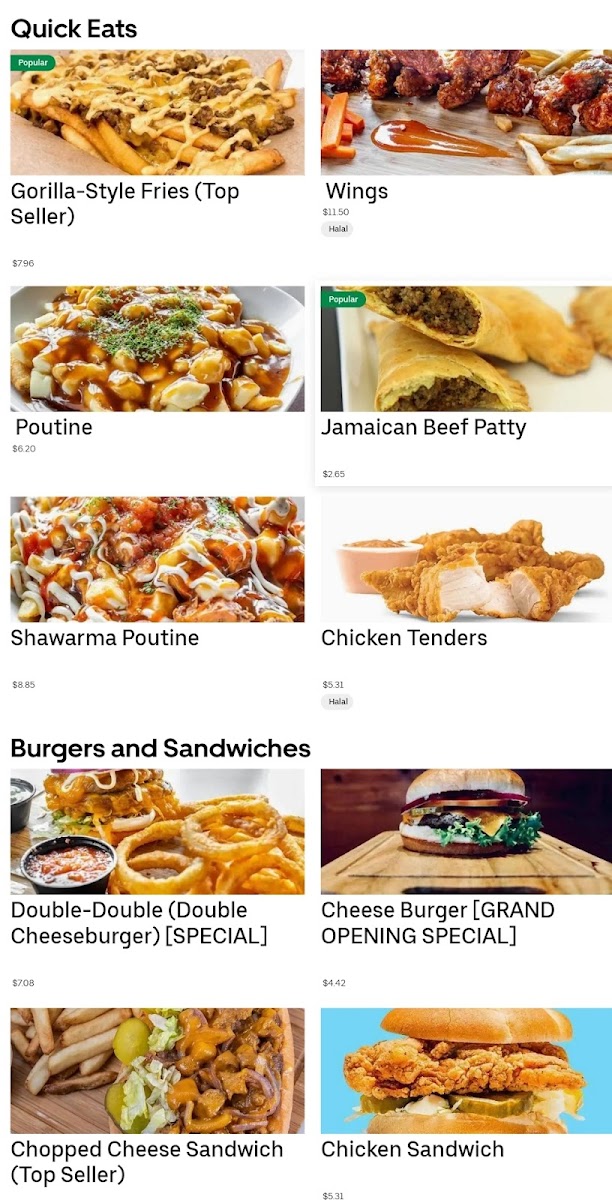View Chopped Cheese Sandwich details
The width and height of the screenshot is (612, 1200).
click(157, 1071)
